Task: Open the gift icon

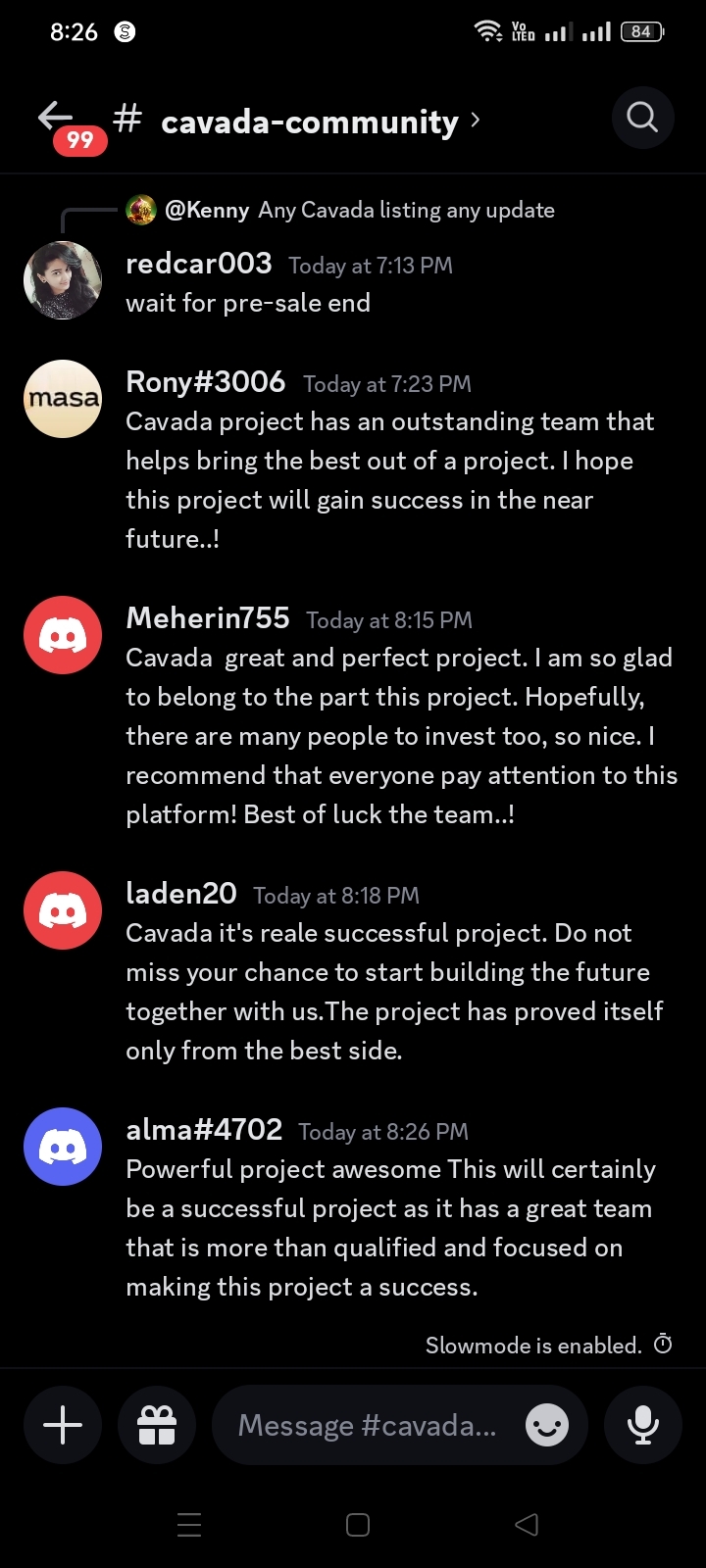Action: pos(156,1425)
